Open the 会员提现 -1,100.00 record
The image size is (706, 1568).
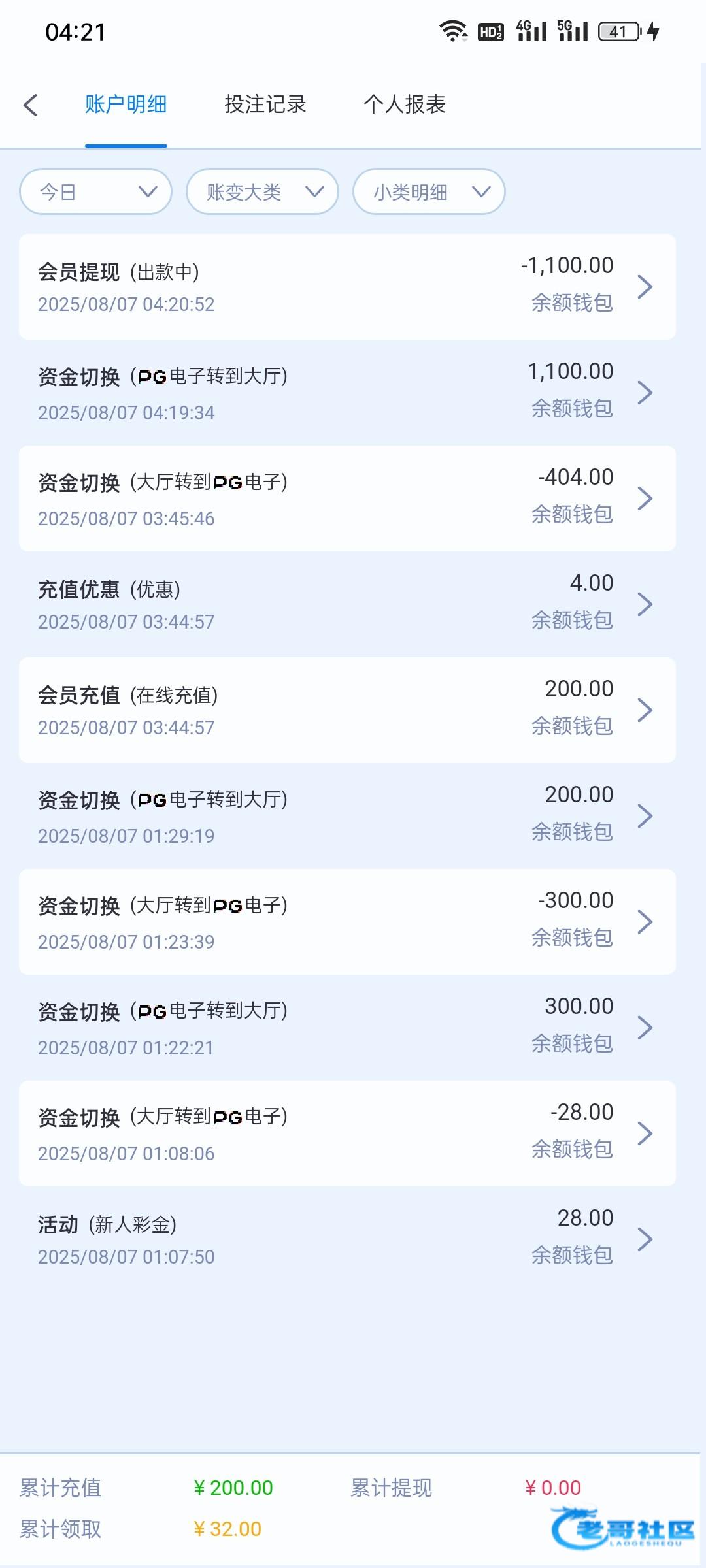point(347,287)
